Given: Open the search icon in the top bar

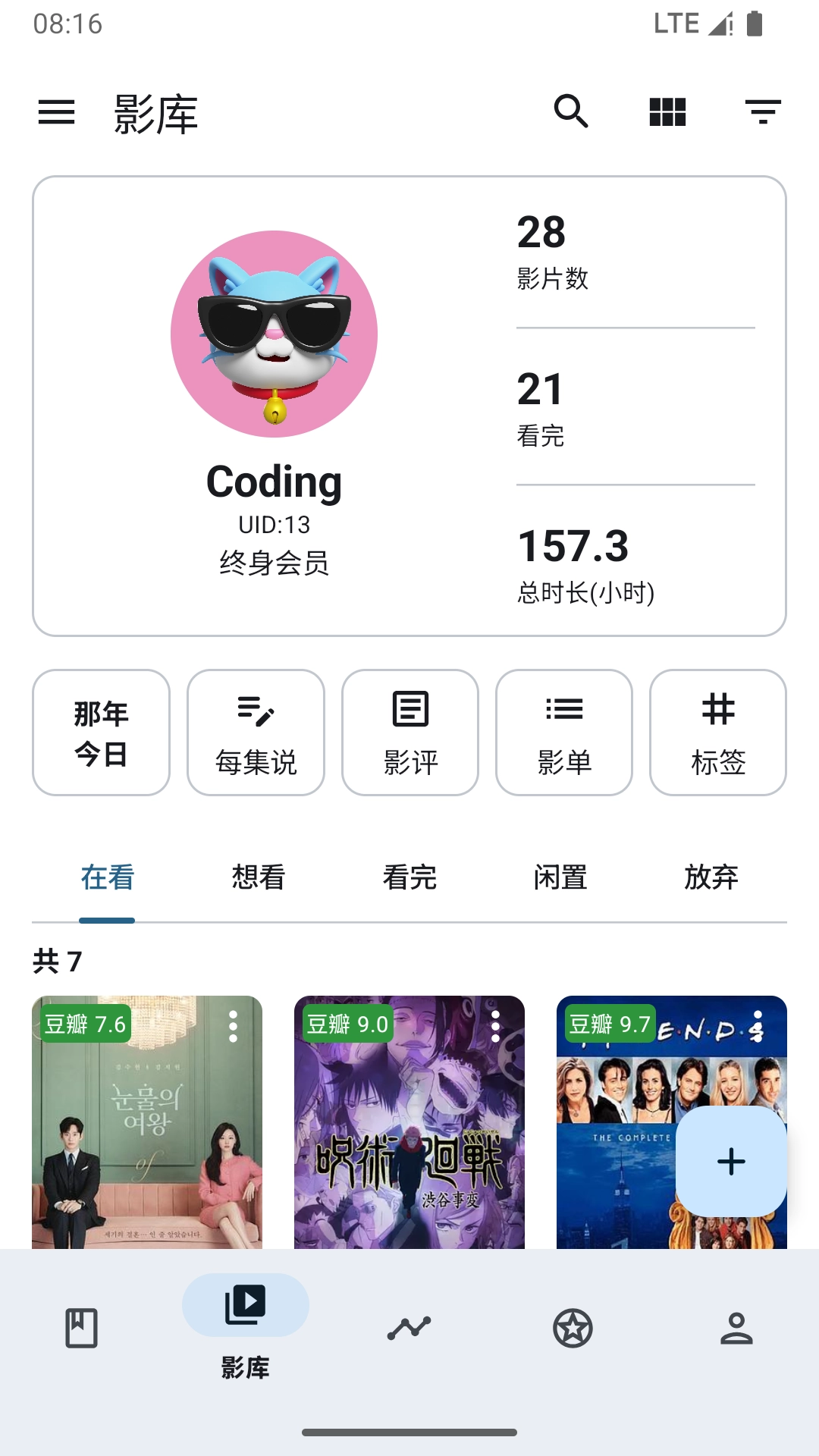Looking at the screenshot, I should click(572, 111).
